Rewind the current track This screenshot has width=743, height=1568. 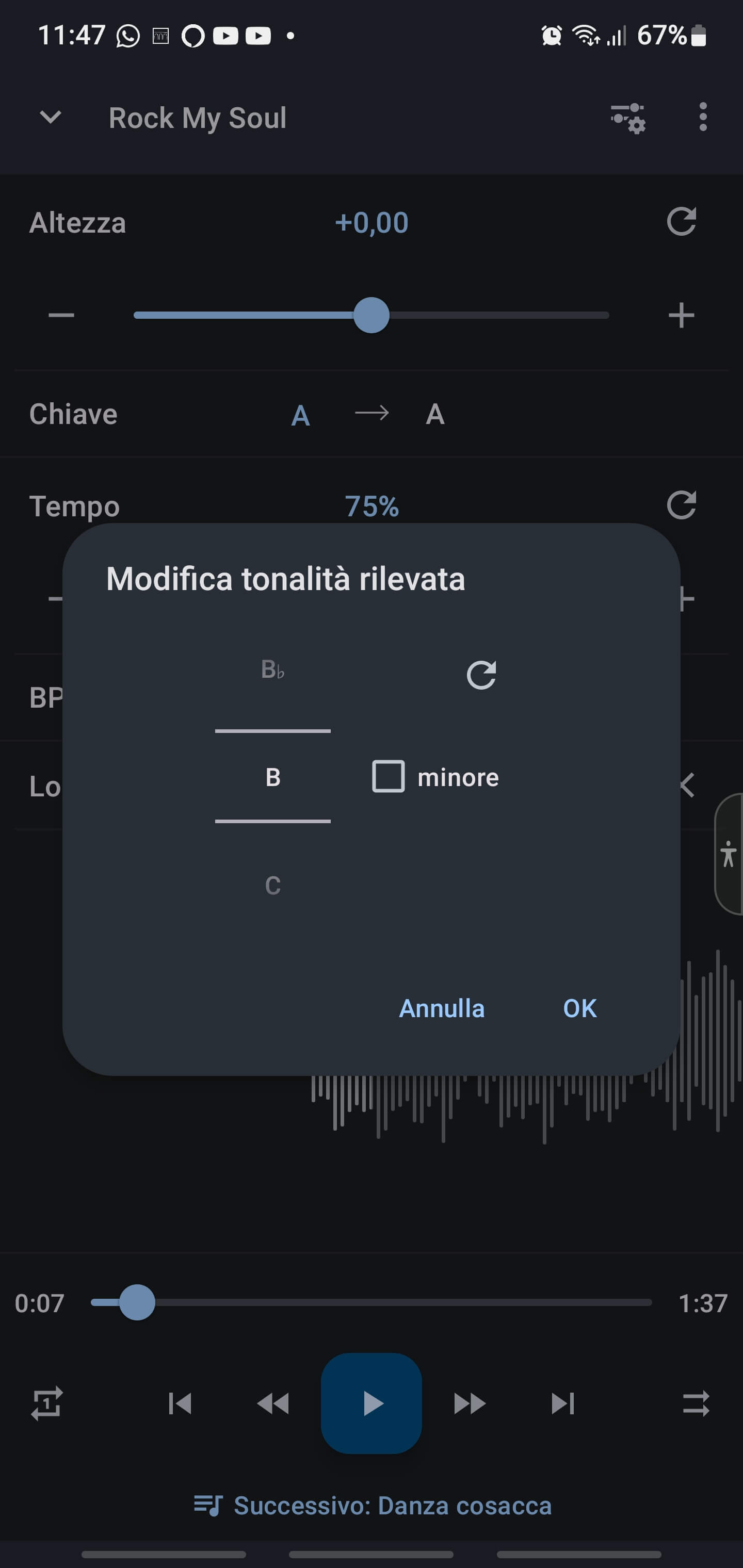[x=273, y=1403]
